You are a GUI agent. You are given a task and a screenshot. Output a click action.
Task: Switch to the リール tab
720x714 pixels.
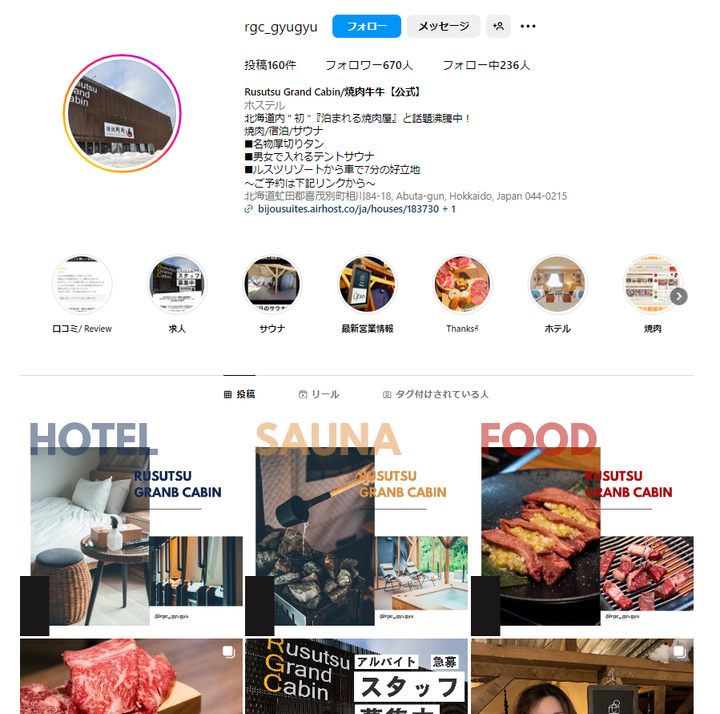point(318,395)
